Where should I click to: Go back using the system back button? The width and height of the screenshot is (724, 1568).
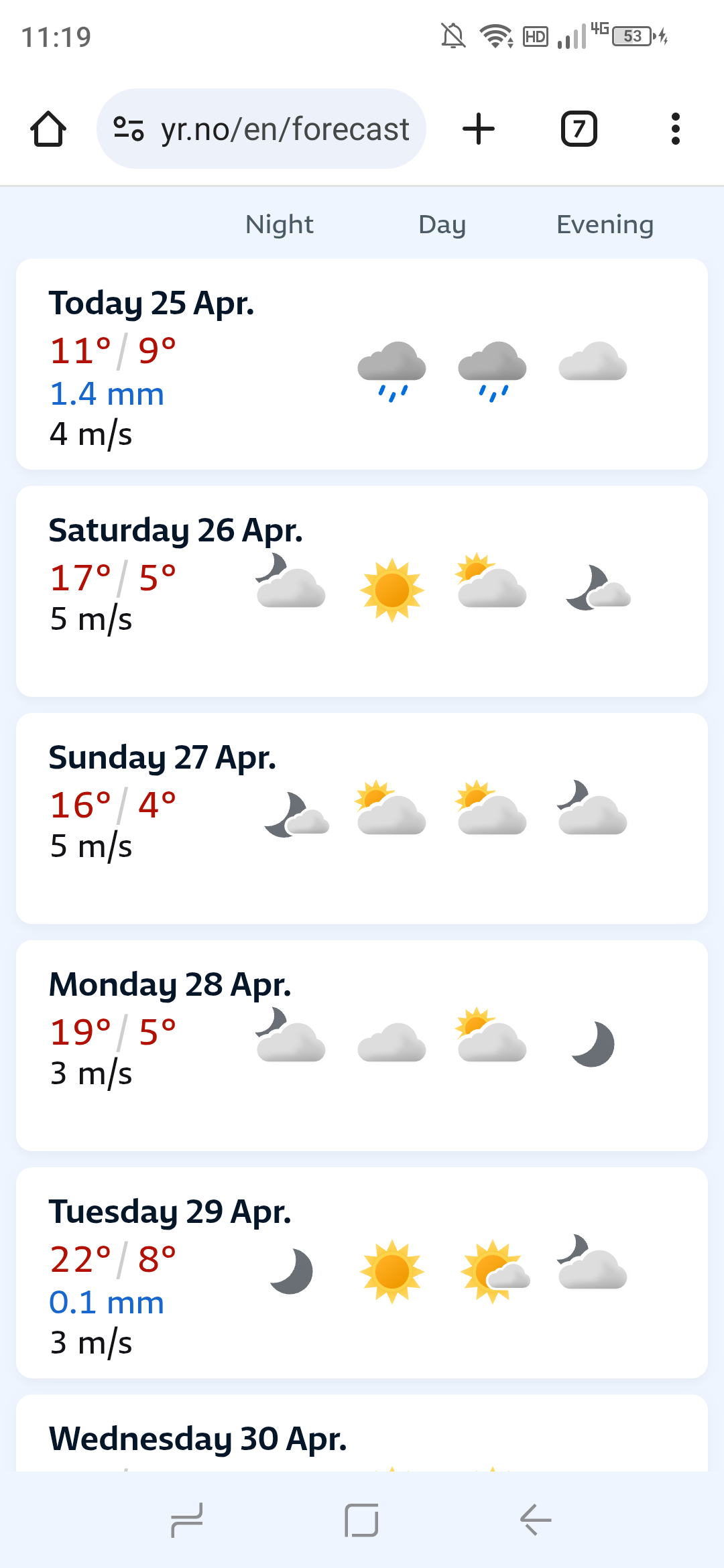point(536,1520)
